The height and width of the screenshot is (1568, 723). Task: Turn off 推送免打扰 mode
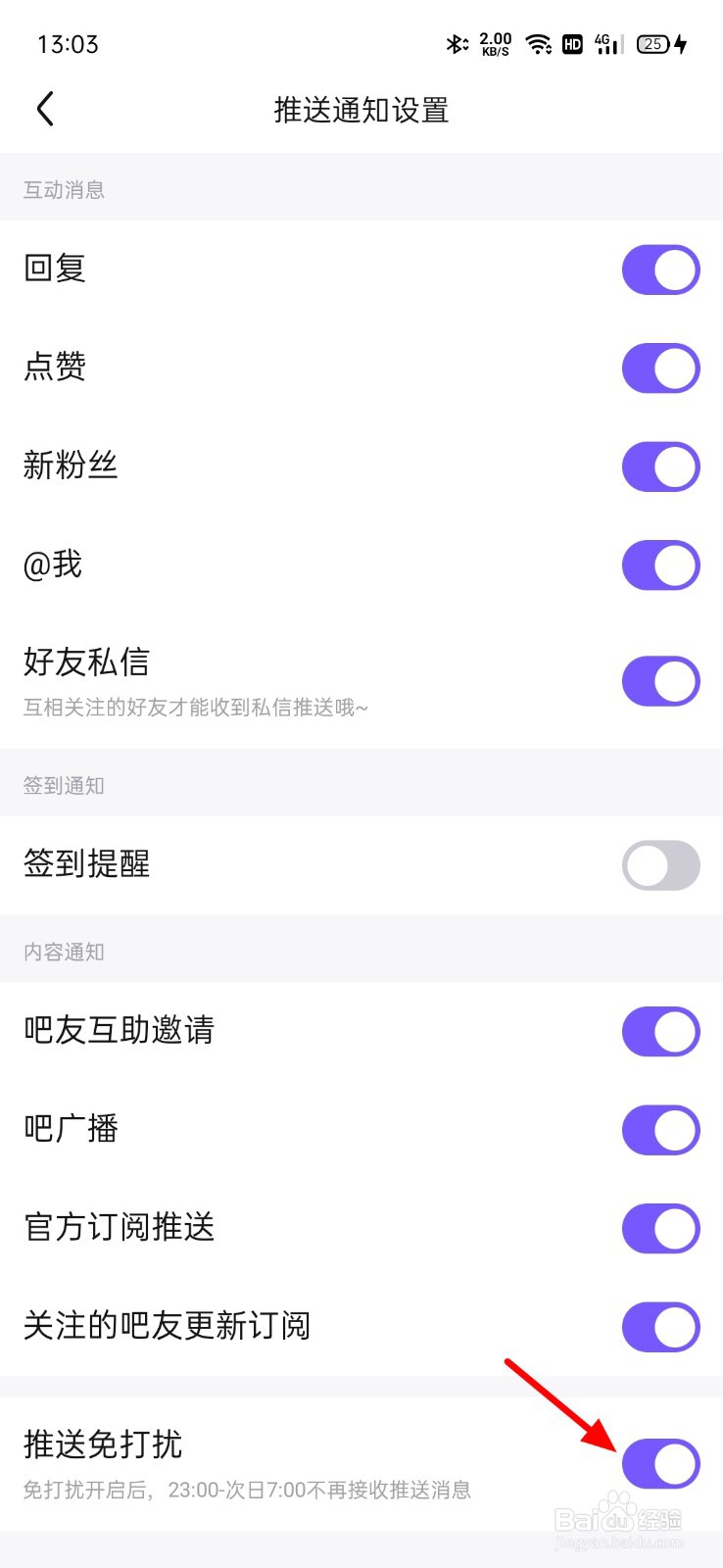[x=661, y=1464]
